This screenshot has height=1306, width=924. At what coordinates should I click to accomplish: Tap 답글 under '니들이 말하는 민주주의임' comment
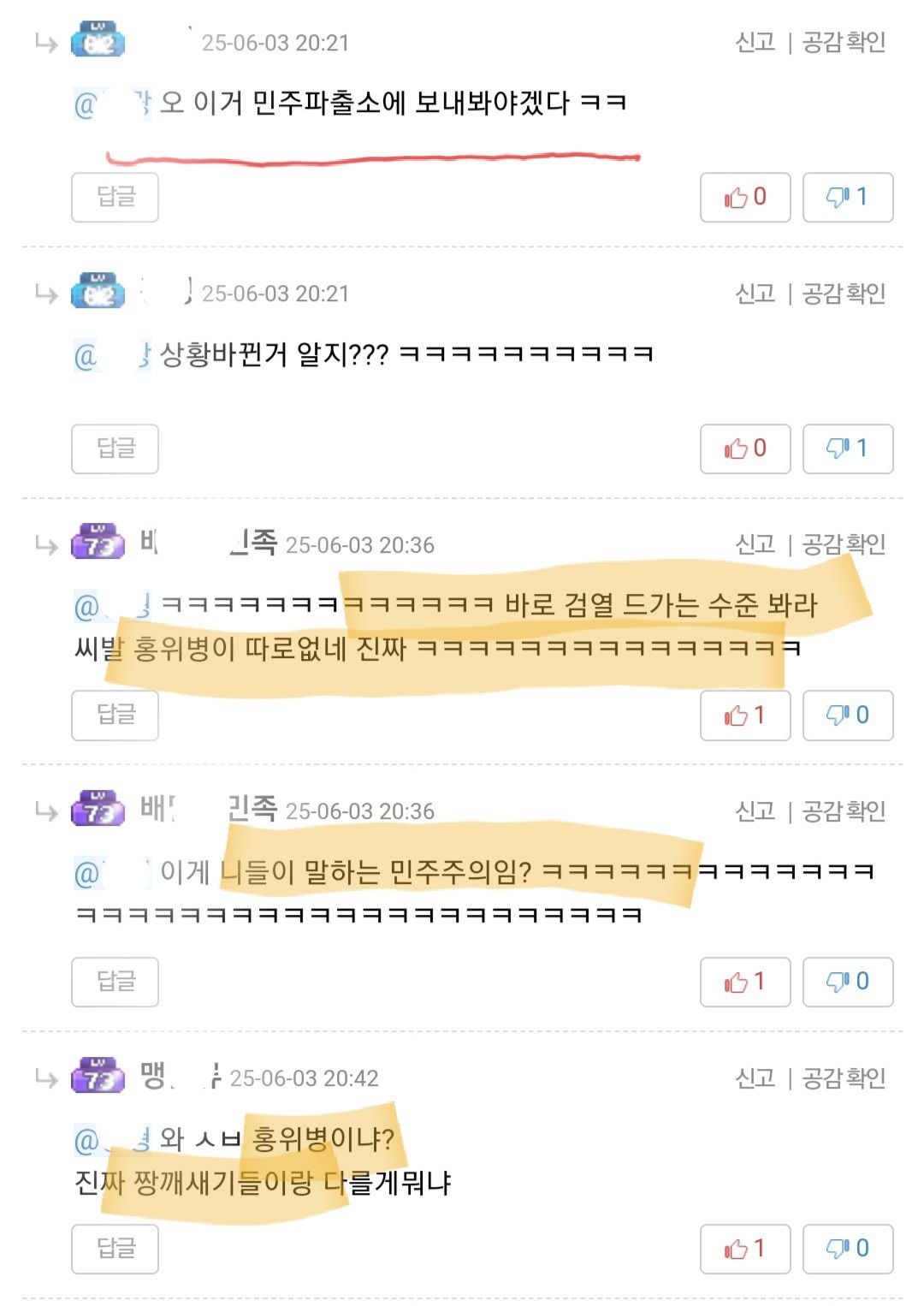click(x=115, y=982)
